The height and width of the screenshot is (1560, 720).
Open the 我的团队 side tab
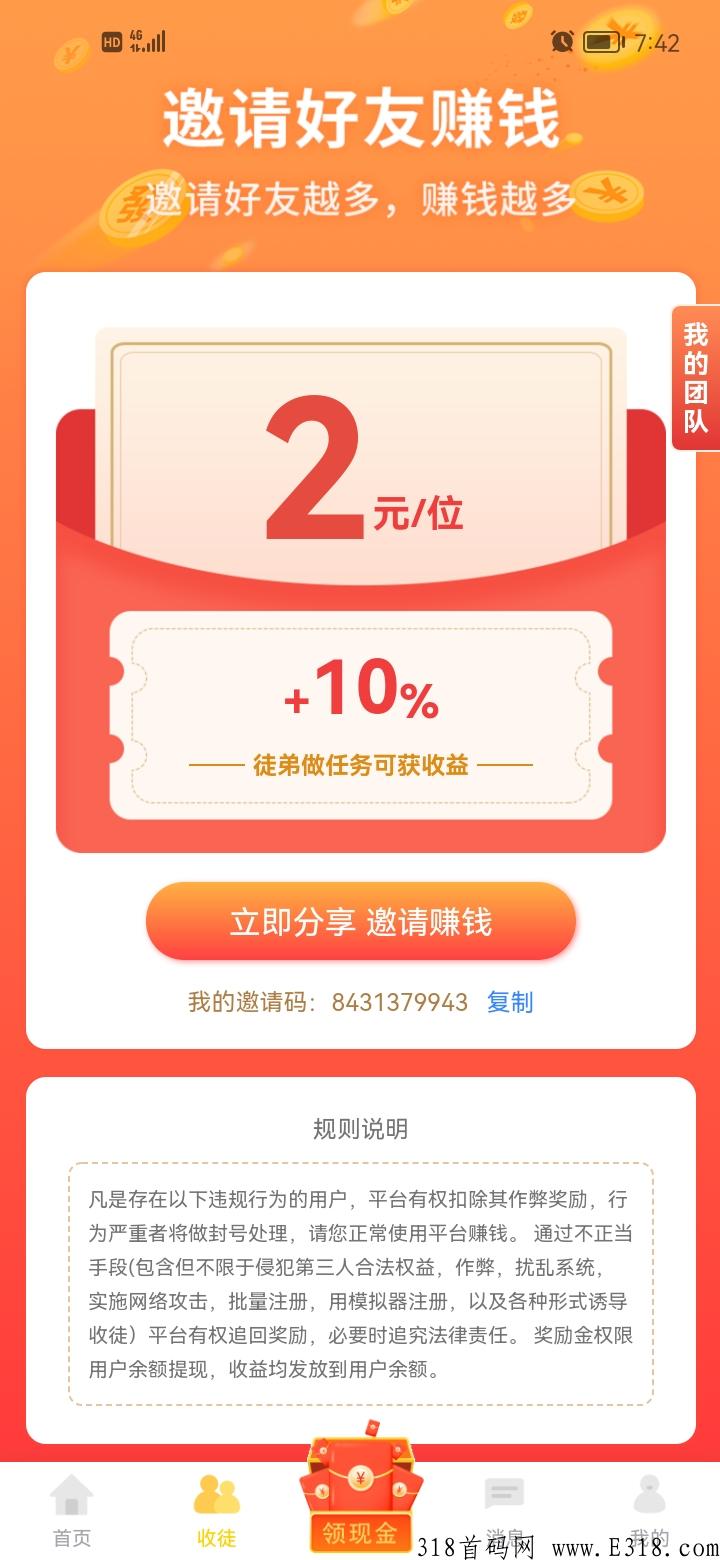point(696,377)
